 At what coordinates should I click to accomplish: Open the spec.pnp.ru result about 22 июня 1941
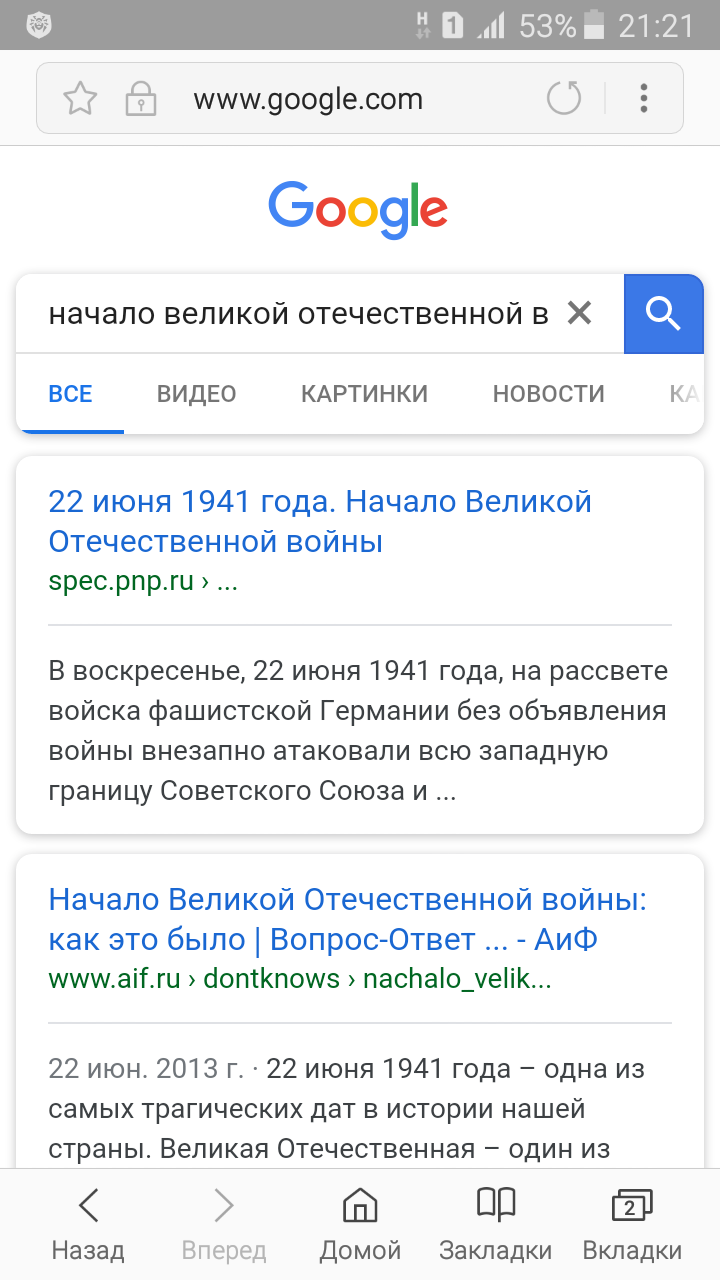coord(320,521)
